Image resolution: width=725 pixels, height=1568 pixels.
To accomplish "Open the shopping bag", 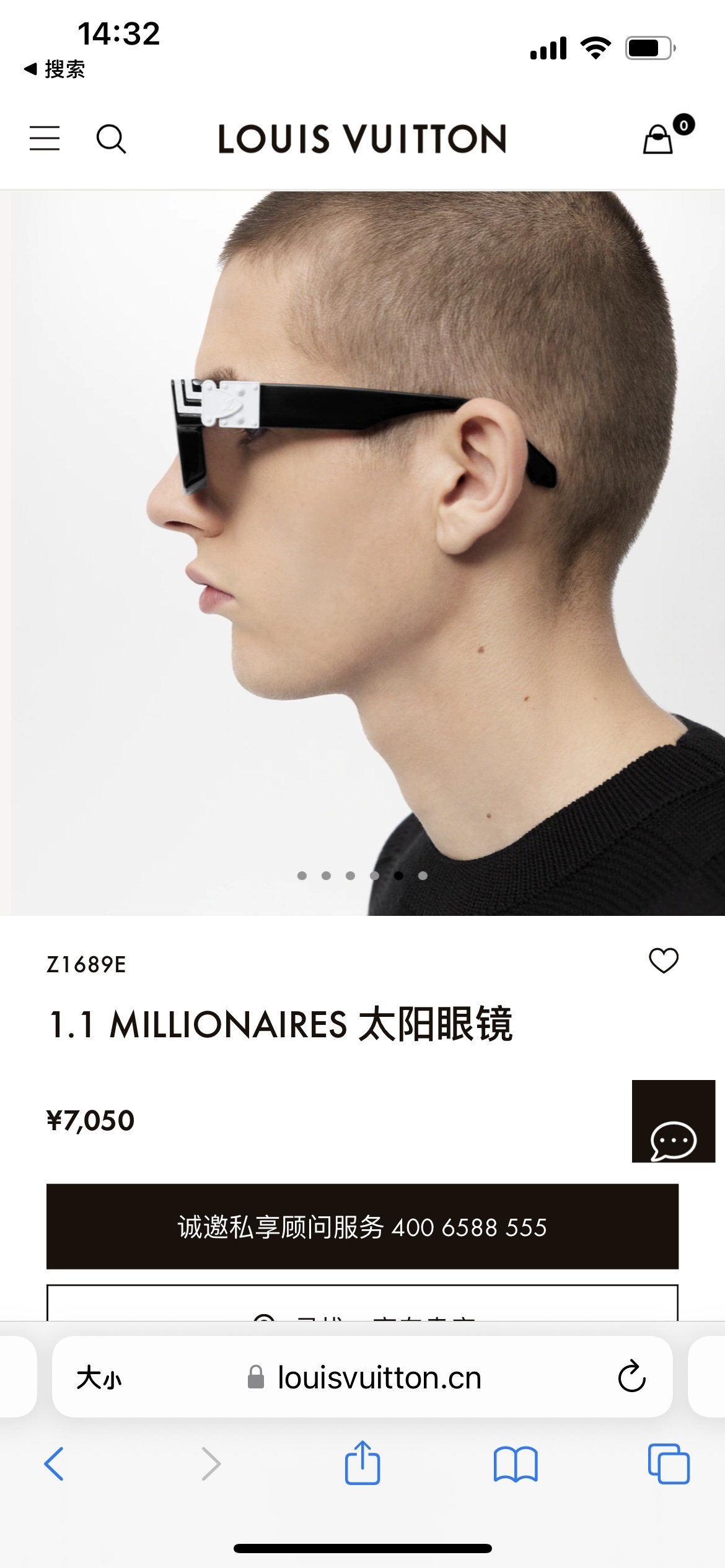I will coord(659,139).
